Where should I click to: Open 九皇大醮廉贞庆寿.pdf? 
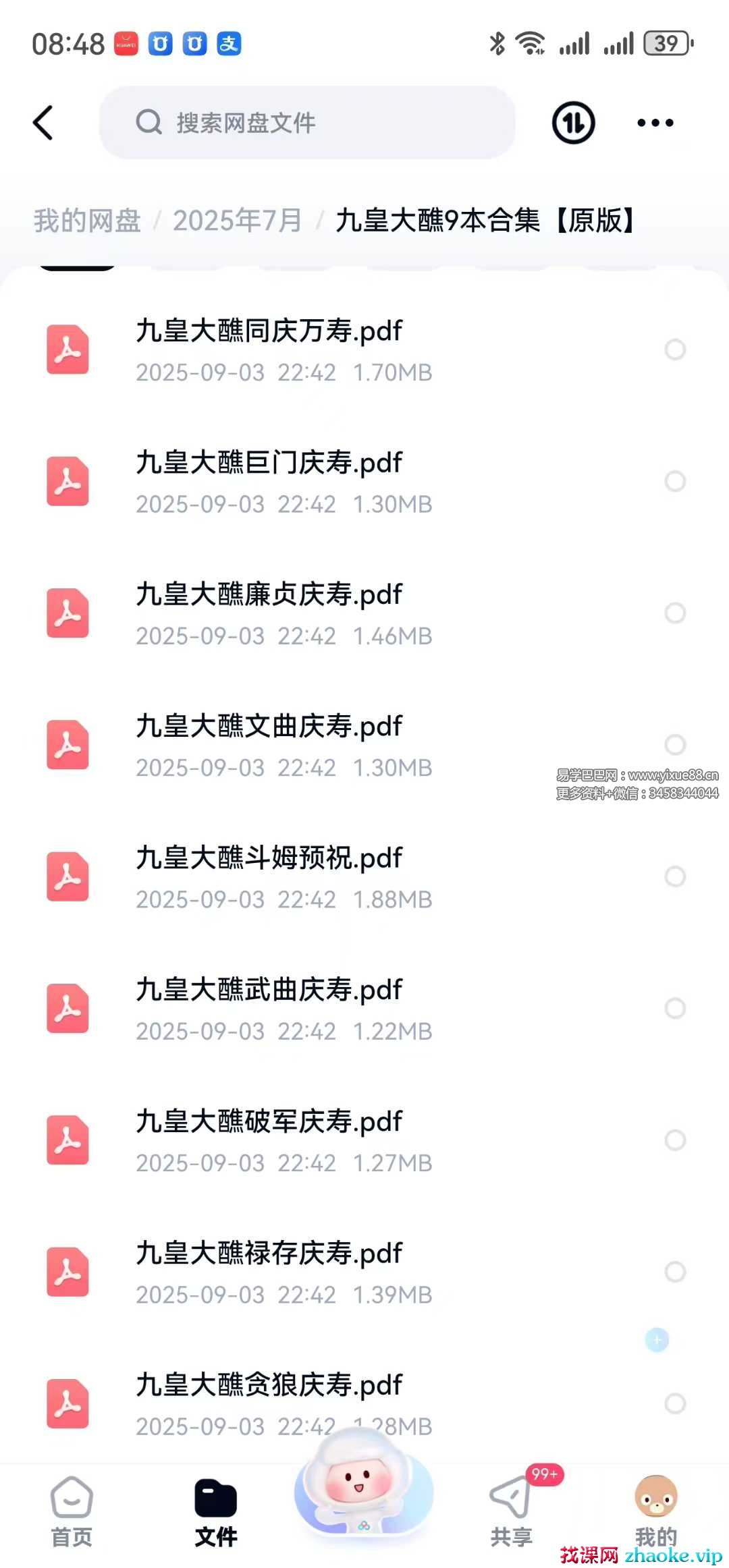[x=269, y=613]
